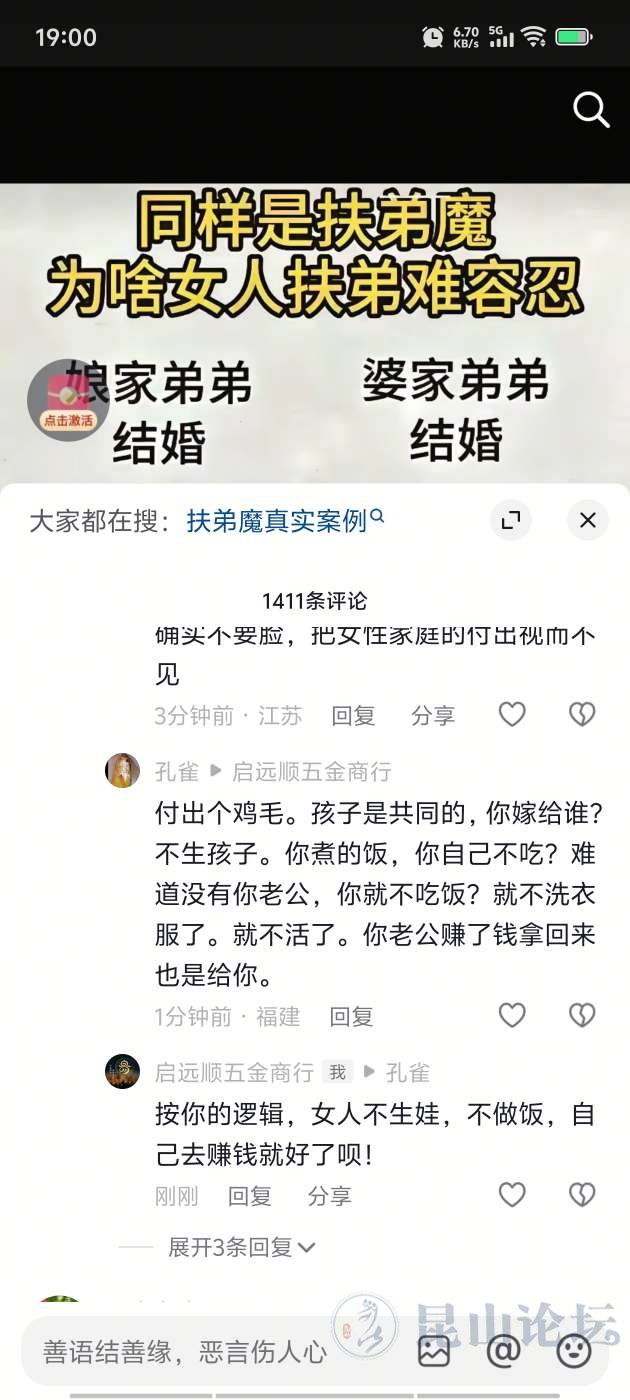The width and height of the screenshot is (630, 1400).
Task: Close the comments panel
Action: (x=588, y=520)
